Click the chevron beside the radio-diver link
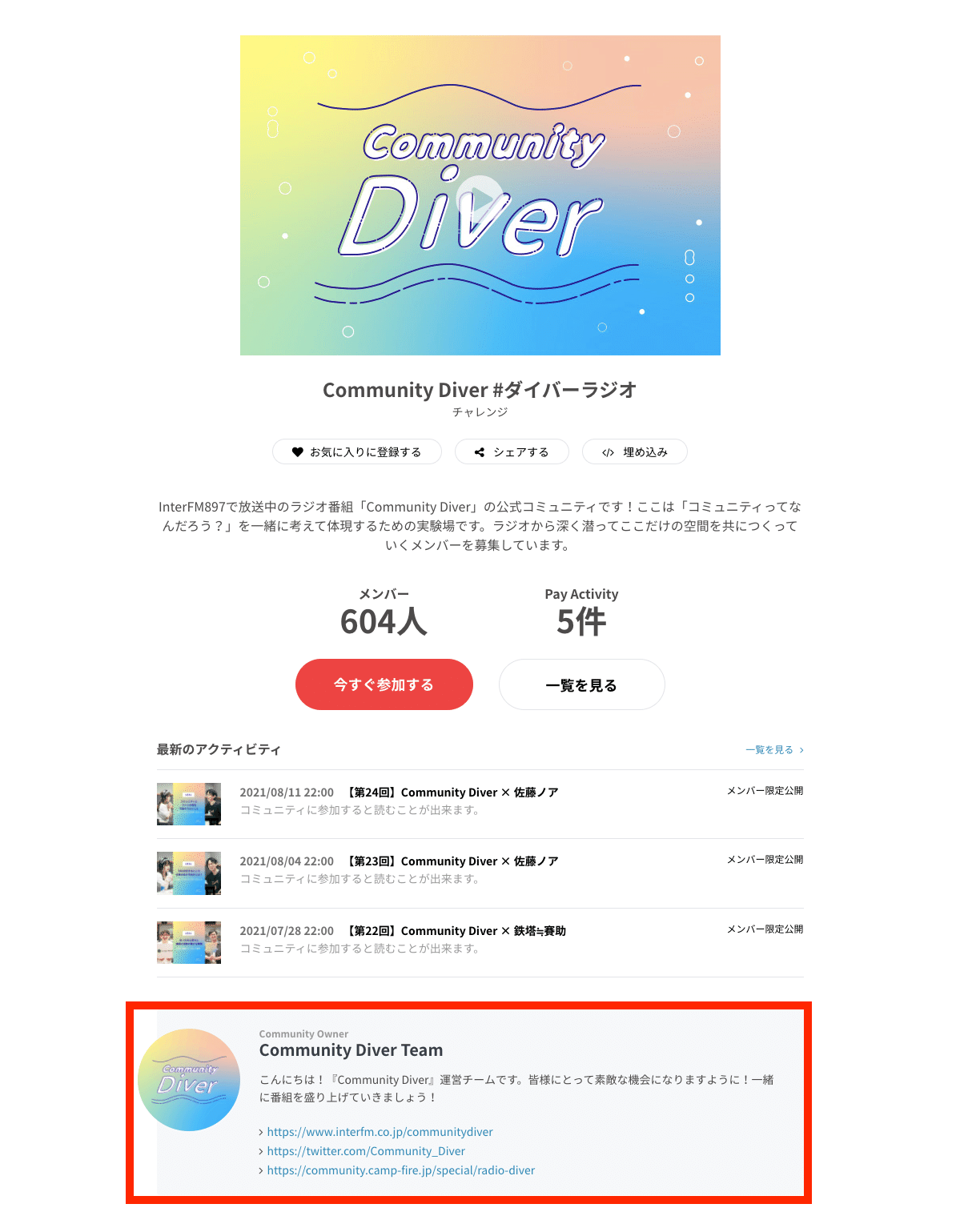The image size is (960, 1232). (x=262, y=1170)
